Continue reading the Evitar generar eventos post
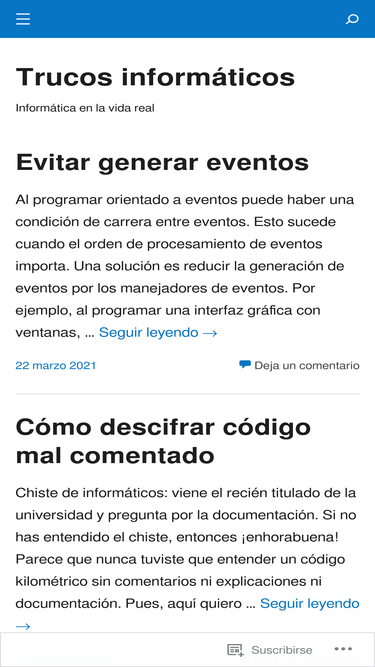Viewport: 375px width, 667px height. (x=158, y=333)
